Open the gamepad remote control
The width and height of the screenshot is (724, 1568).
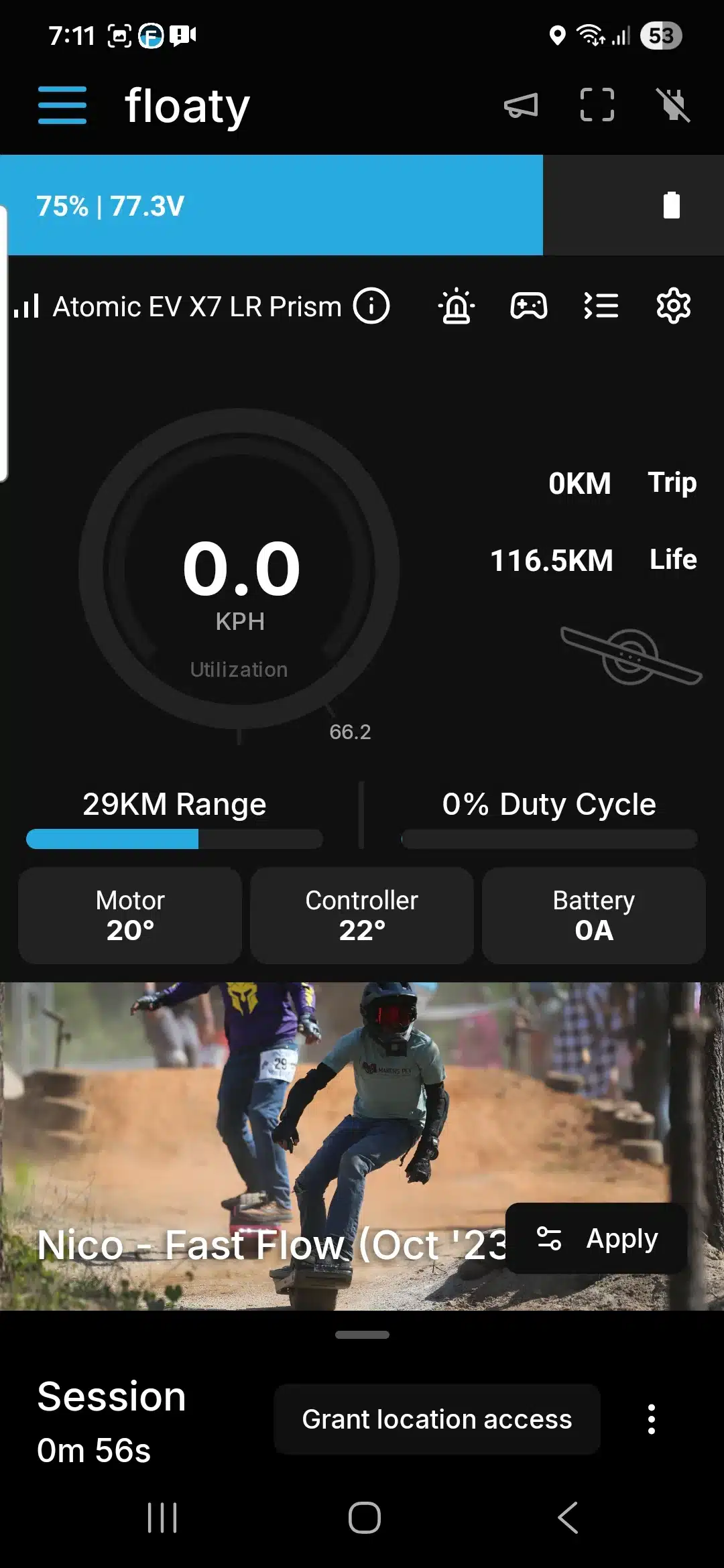(529, 306)
